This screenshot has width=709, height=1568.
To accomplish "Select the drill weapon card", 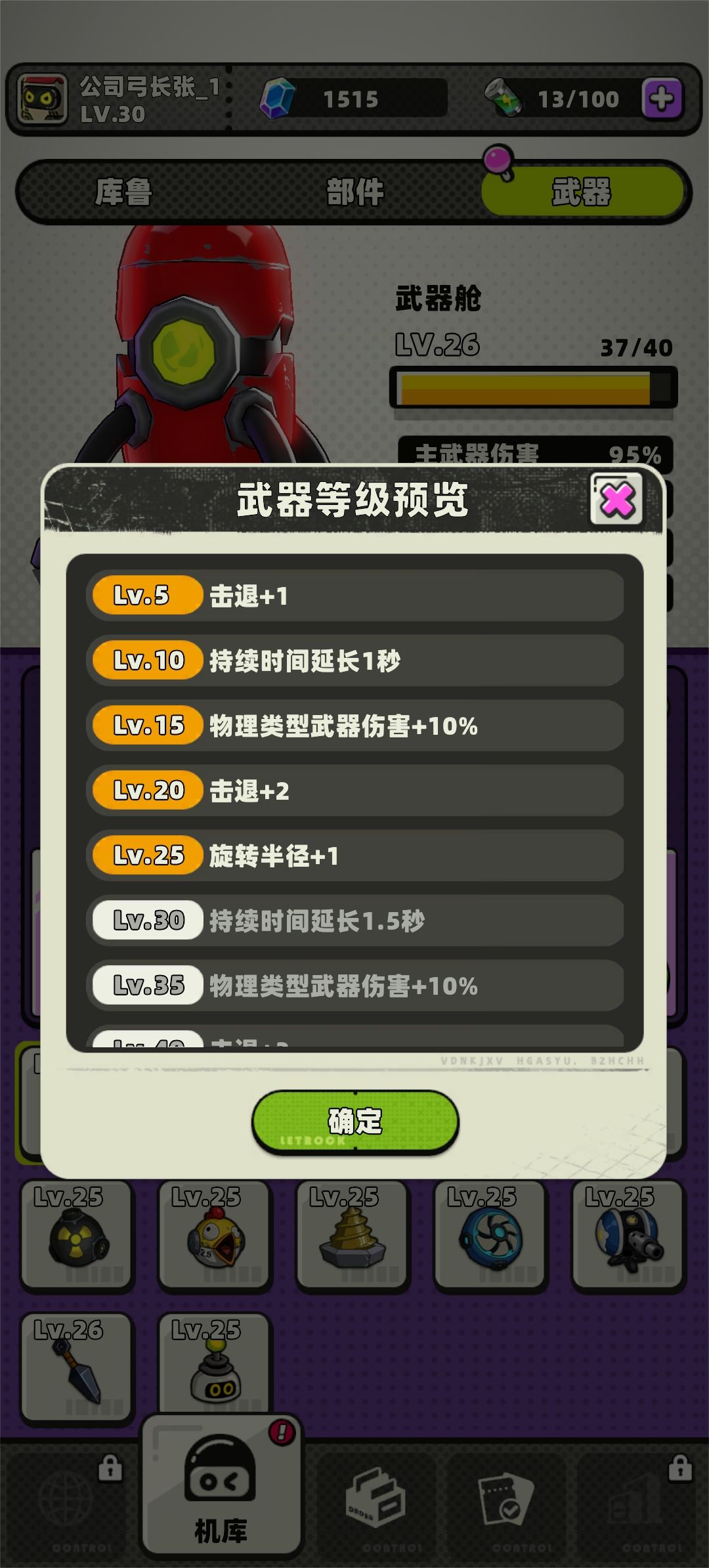I will [x=353, y=1234].
